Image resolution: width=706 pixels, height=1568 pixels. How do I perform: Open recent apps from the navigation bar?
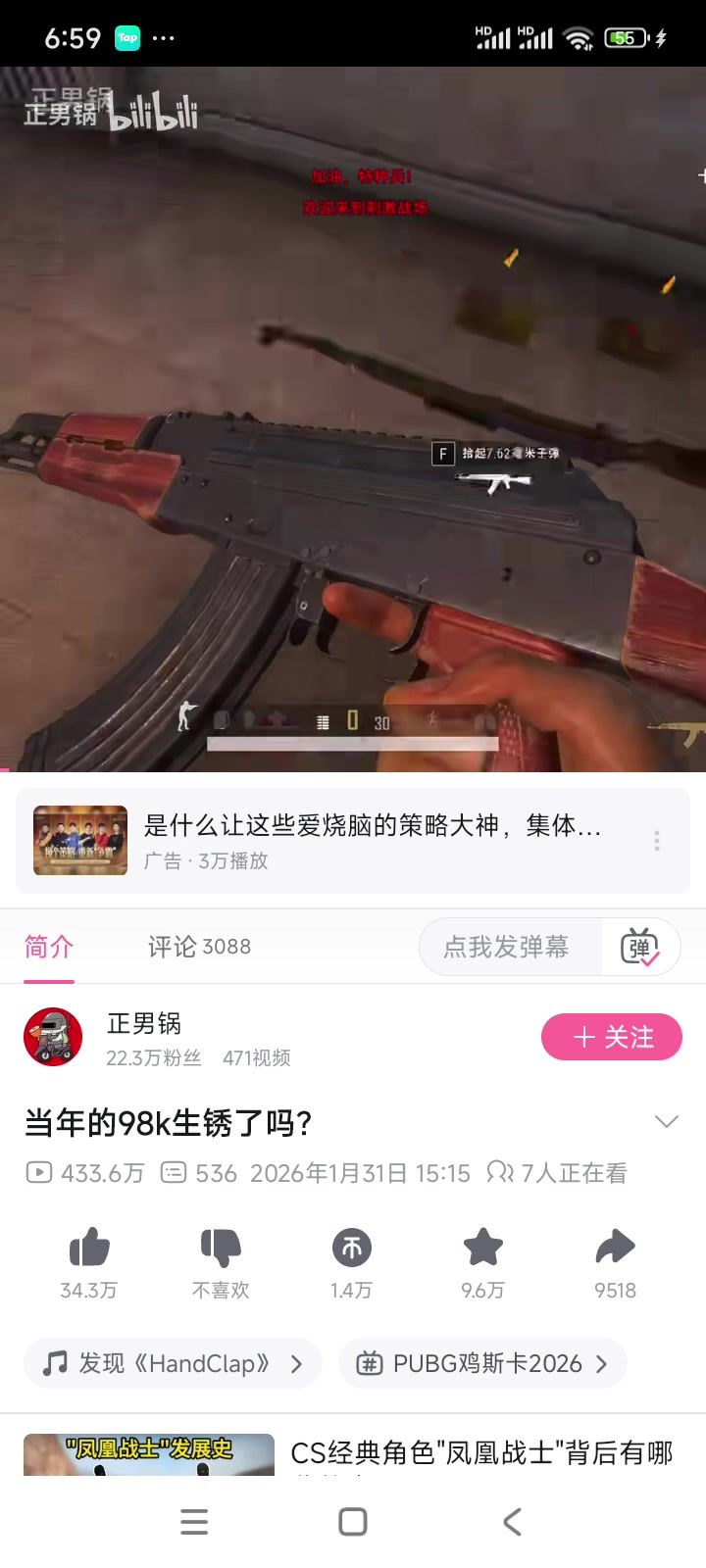(x=194, y=1522)
